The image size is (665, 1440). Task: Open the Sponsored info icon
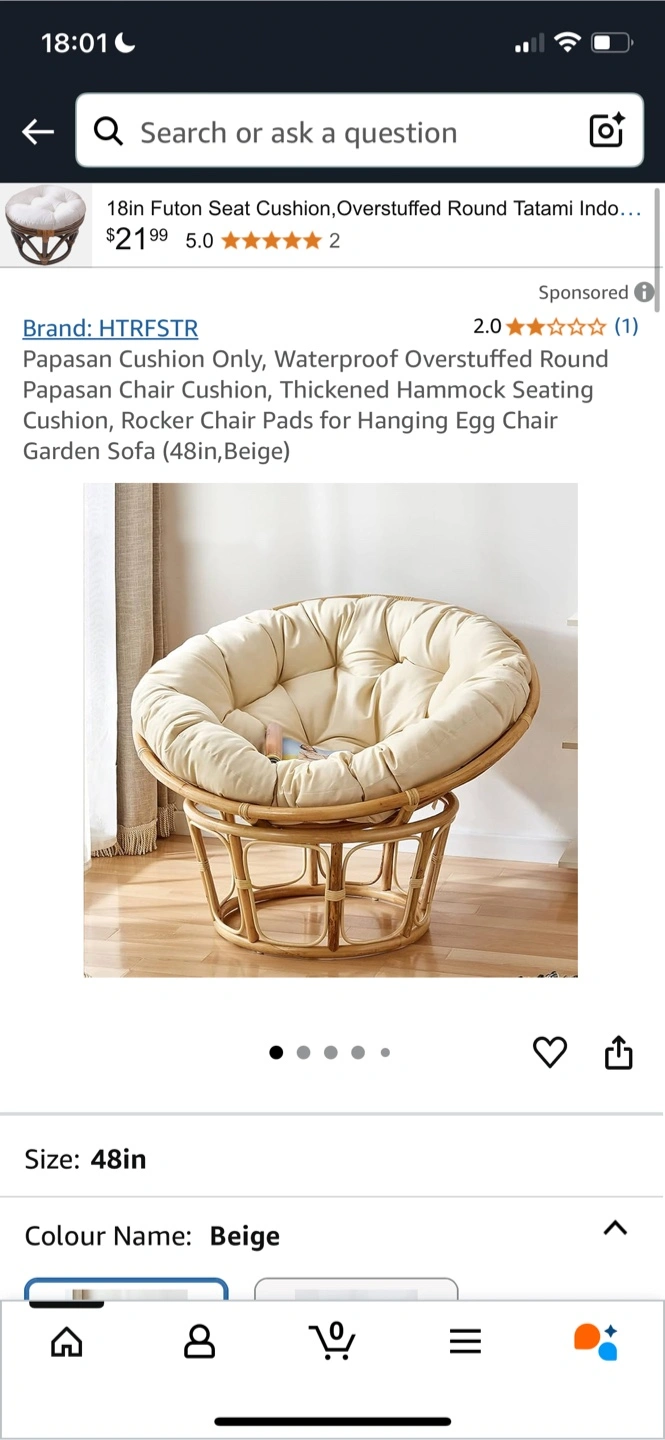[645, 292]
